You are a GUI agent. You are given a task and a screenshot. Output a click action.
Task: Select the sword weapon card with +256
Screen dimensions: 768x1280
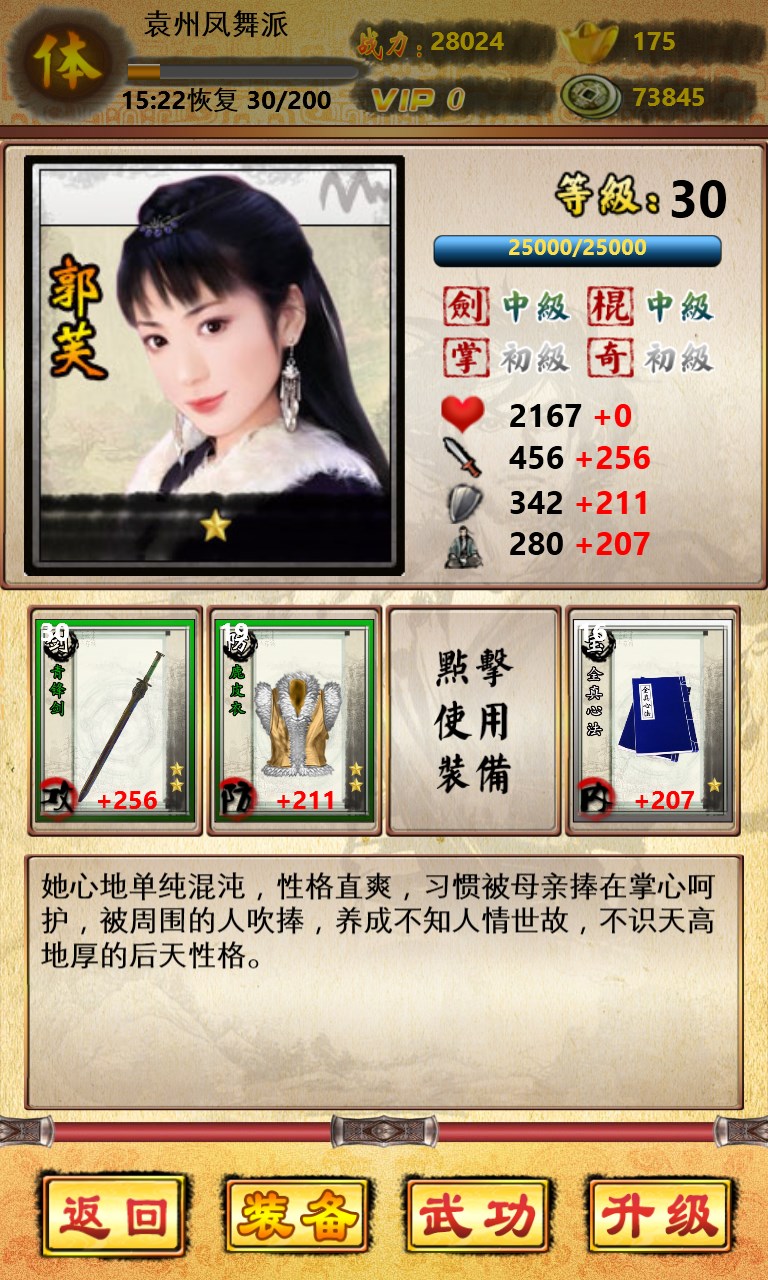click(x=114, y=721)
